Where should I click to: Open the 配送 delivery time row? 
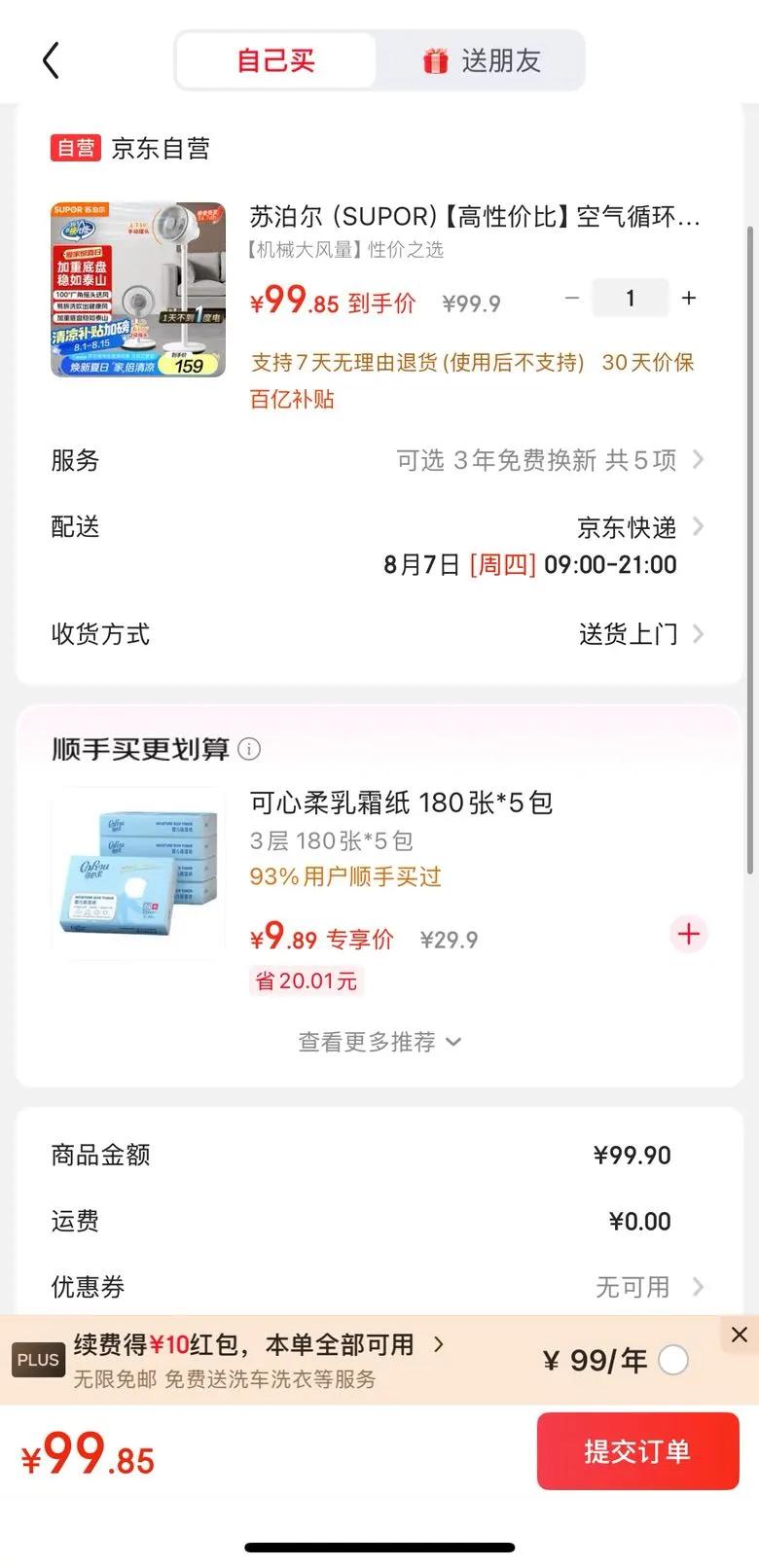pyautogui.click(x=379, y=545)
